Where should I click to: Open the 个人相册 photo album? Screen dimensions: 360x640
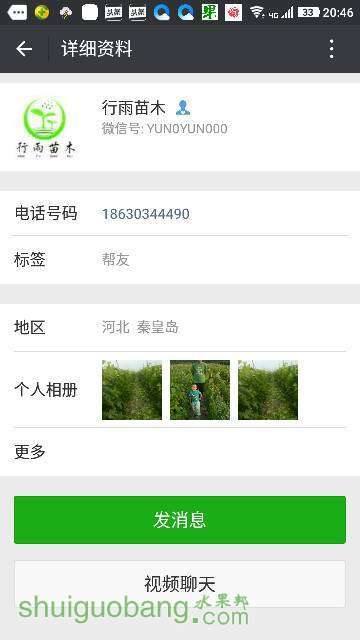tap(180, 390)
